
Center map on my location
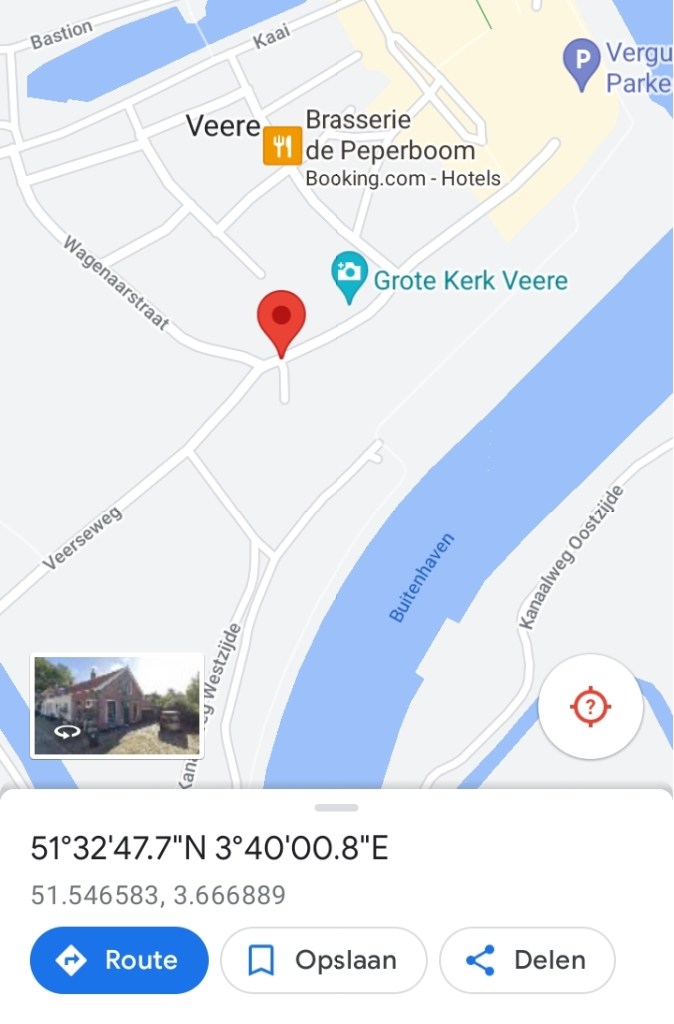(x=590, y=707)
